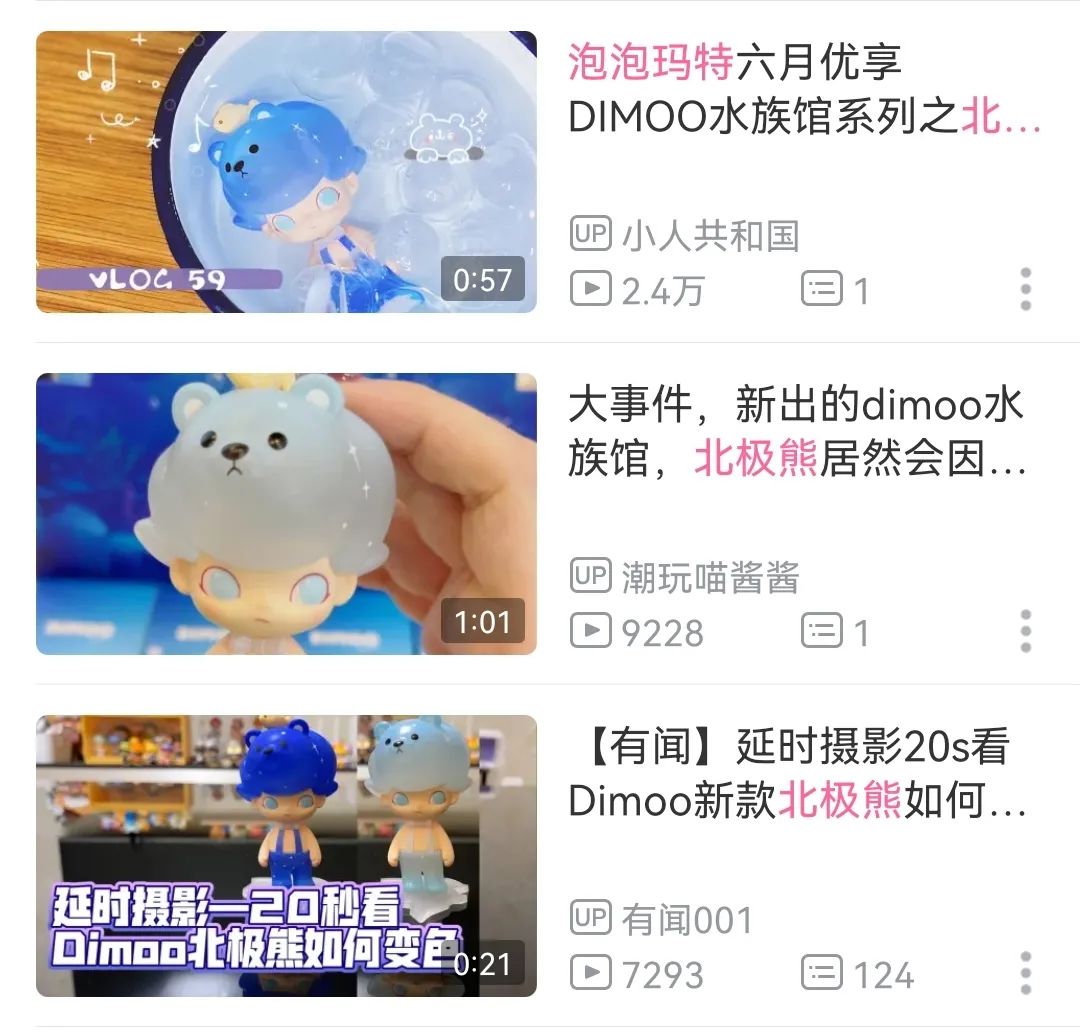Open the 【有闻】延时摄影20s video title
The height and width of the screenshot is (1033, 1080).
(797, 774)
